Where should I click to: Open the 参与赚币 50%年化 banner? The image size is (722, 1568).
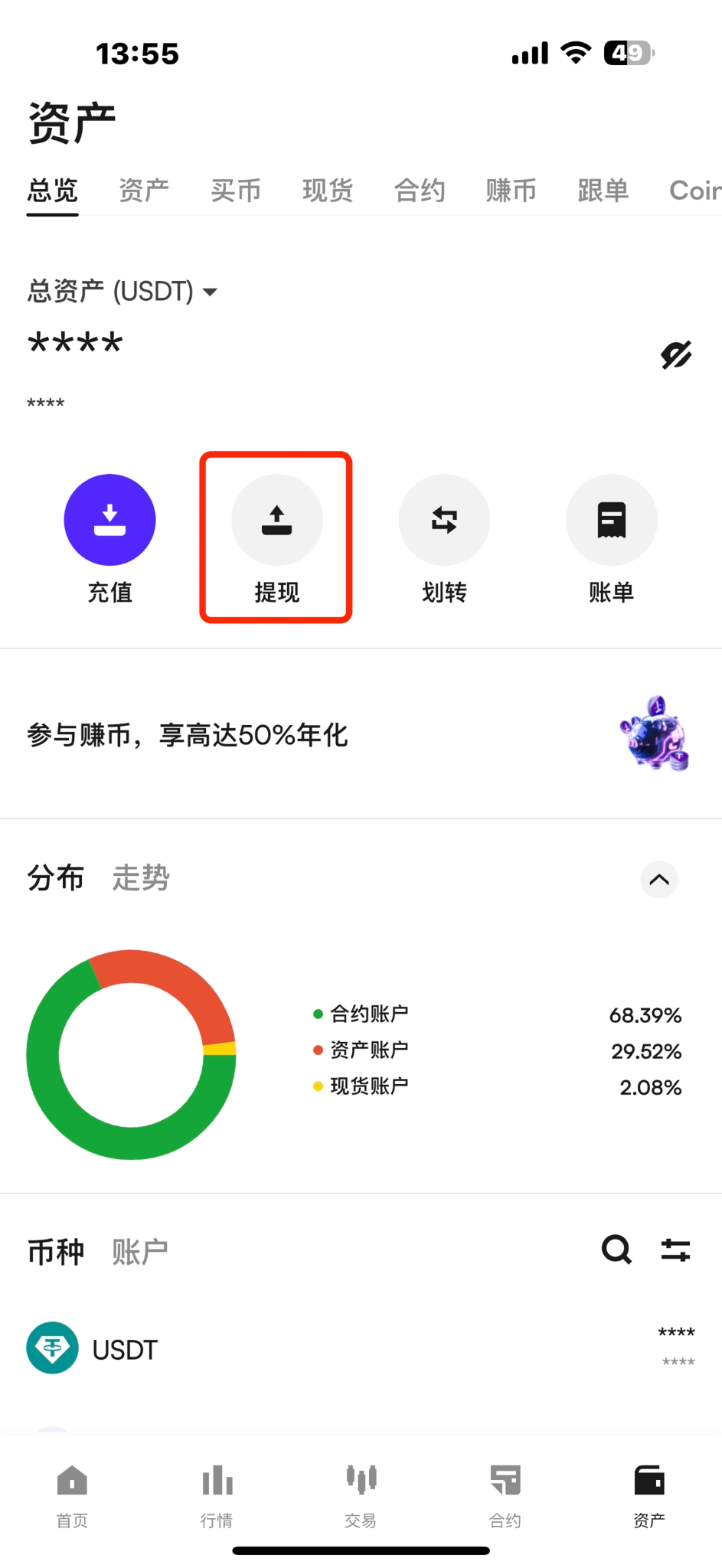pos(361,734)
